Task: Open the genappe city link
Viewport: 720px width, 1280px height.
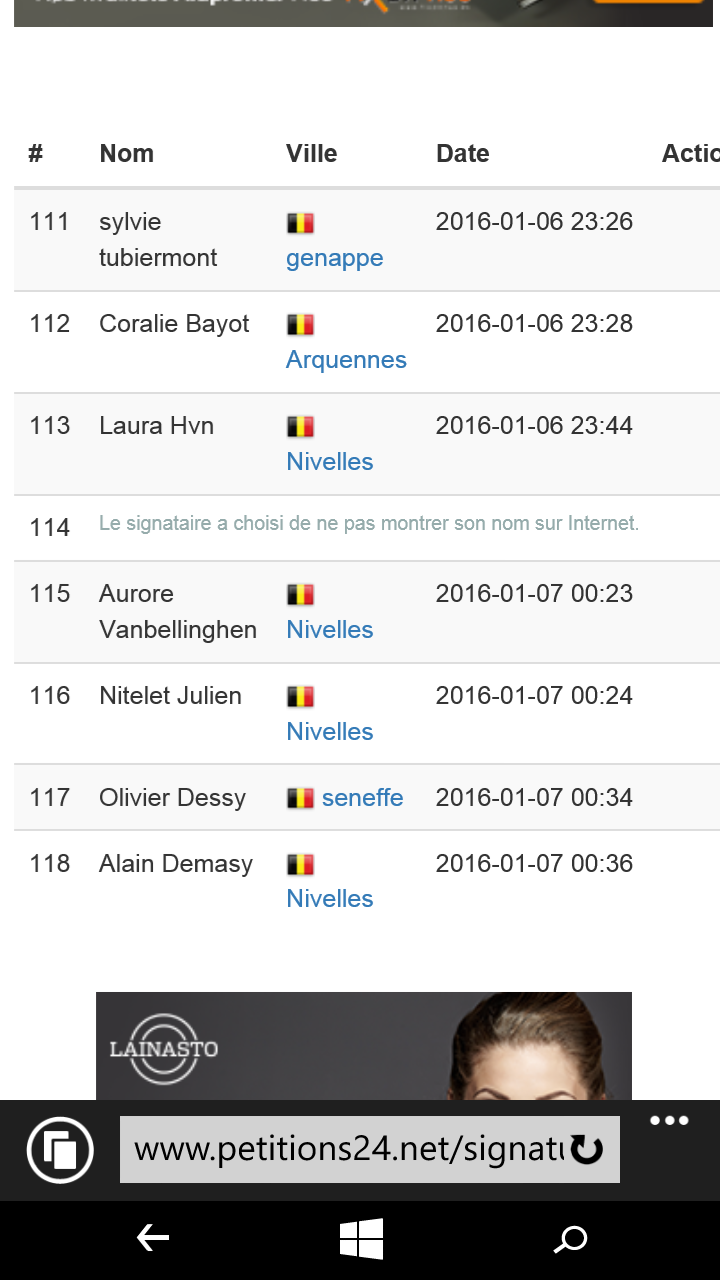Action: [x=334, y=258]
